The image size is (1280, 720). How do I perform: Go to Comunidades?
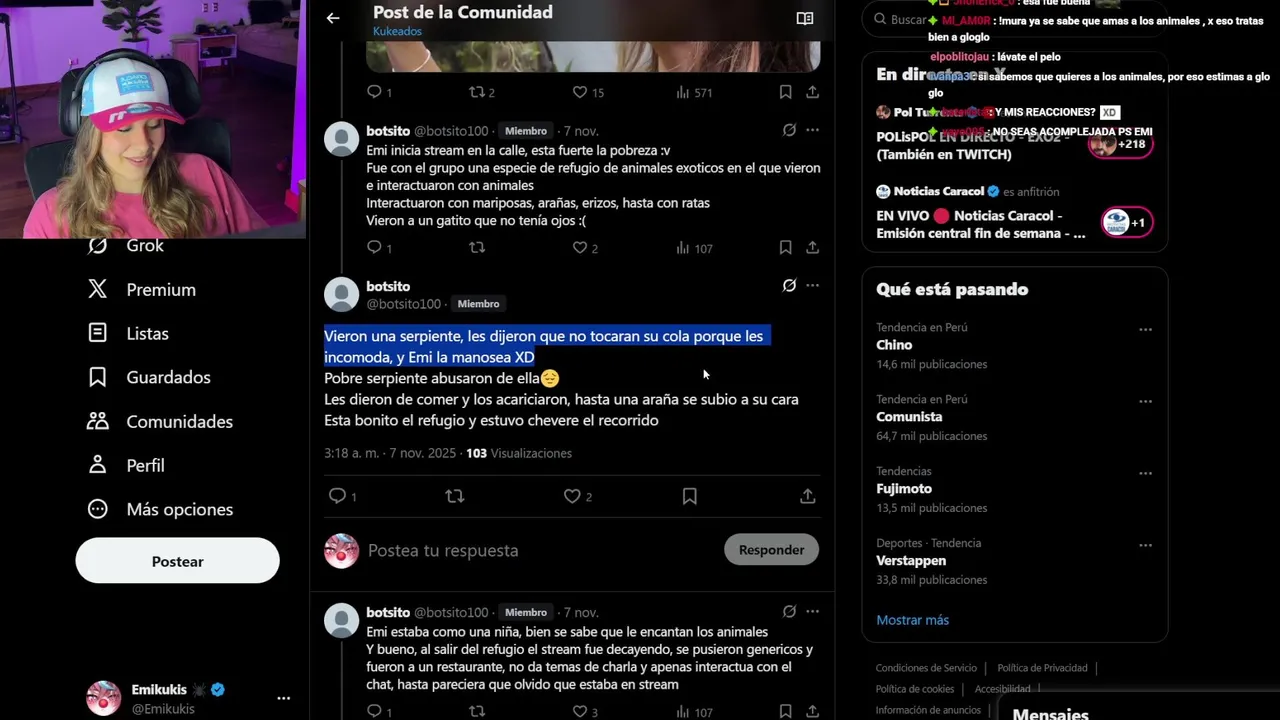point(179,422)
